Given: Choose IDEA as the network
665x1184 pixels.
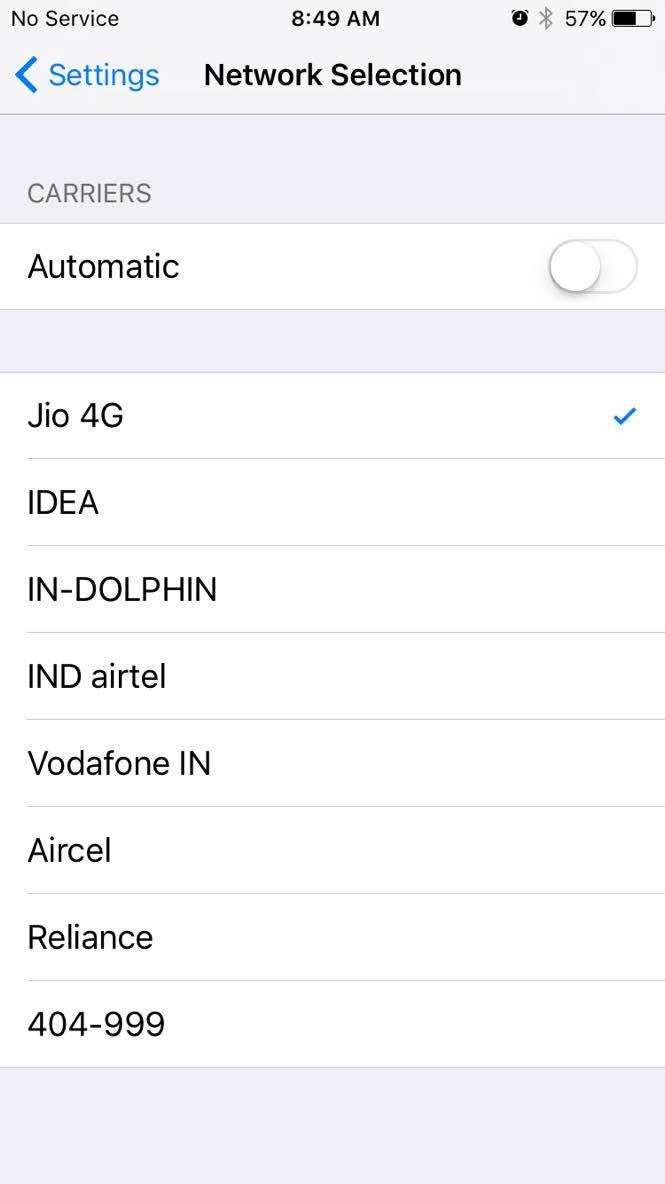Looking at the screenshot, I should pos(332,503).
